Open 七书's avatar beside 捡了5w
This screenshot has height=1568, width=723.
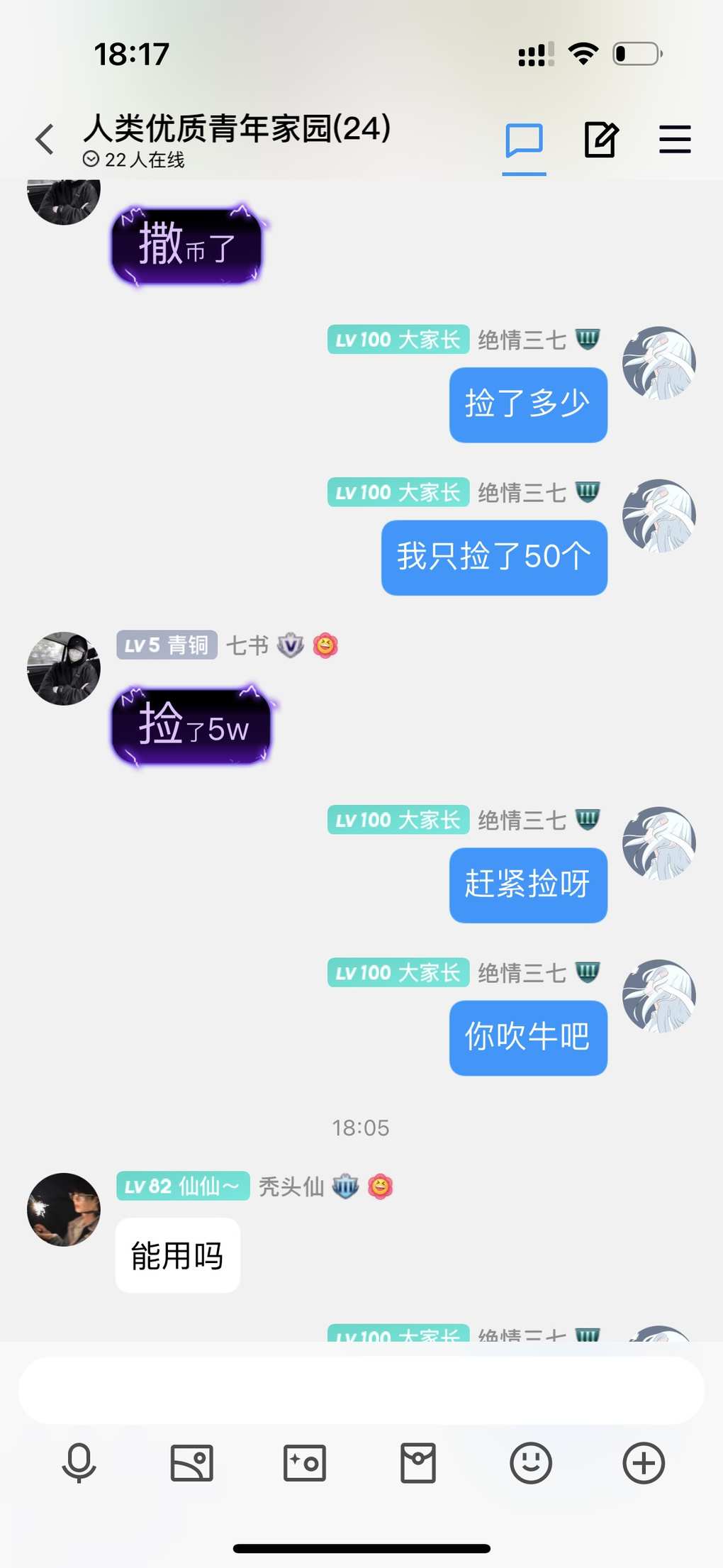pyautogui.click(x=64, y=668)
